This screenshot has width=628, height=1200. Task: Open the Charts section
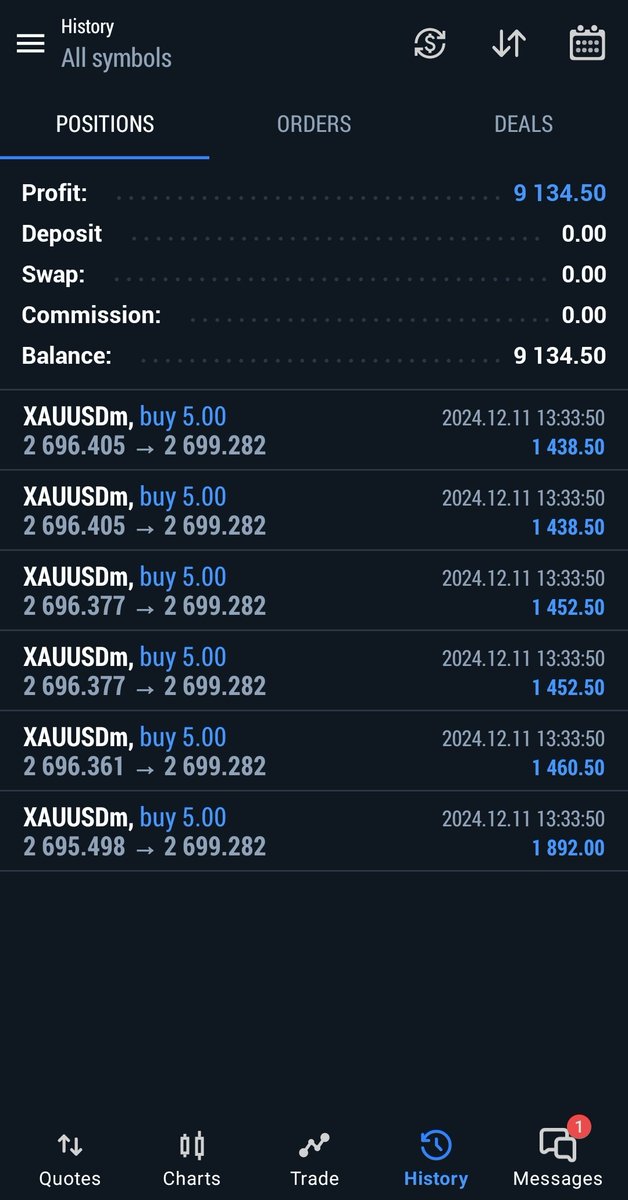click(x=192, y=1159)
